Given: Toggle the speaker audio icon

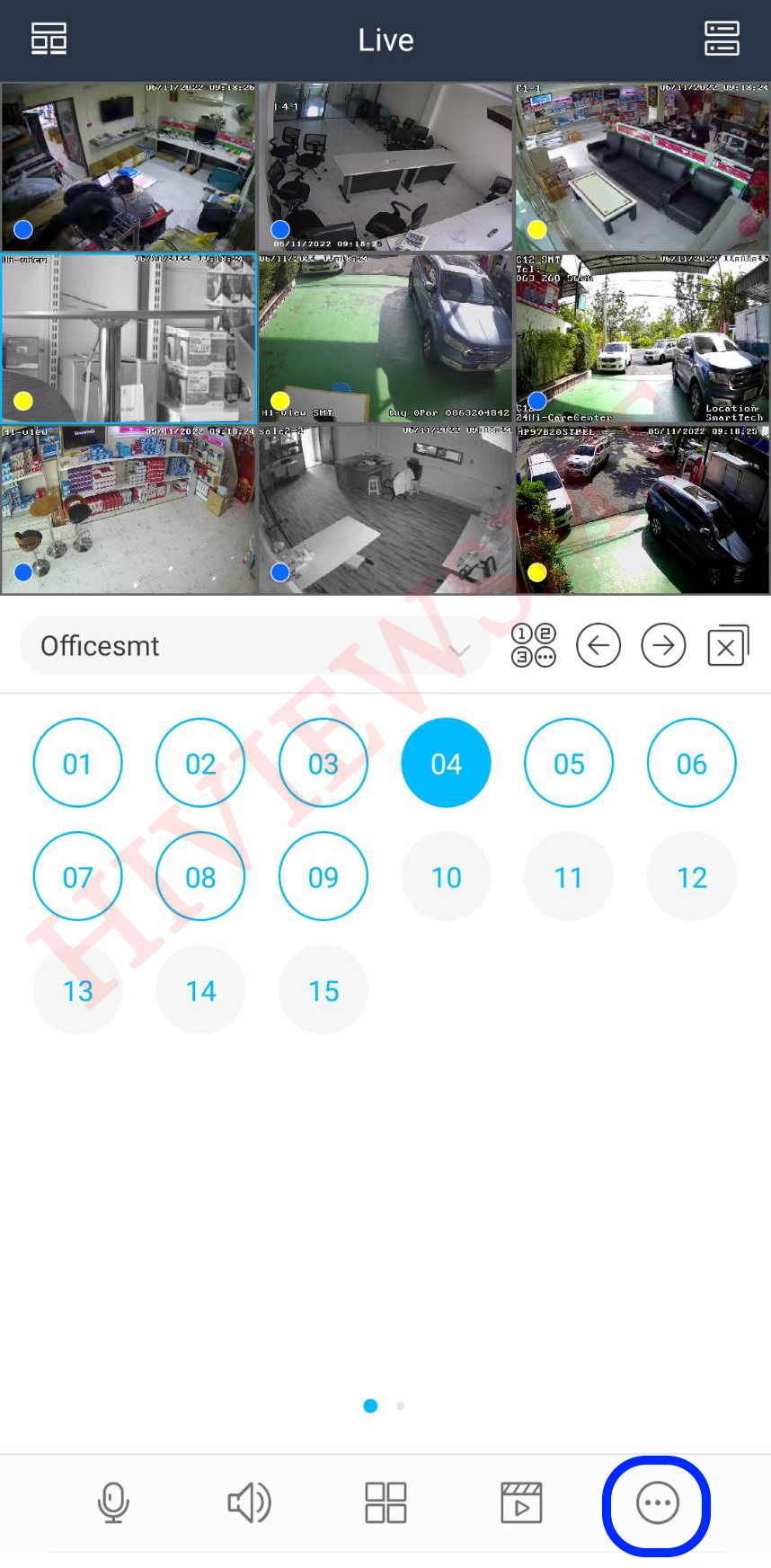Looking at the screenshot, I should [x=249, y=1502].
